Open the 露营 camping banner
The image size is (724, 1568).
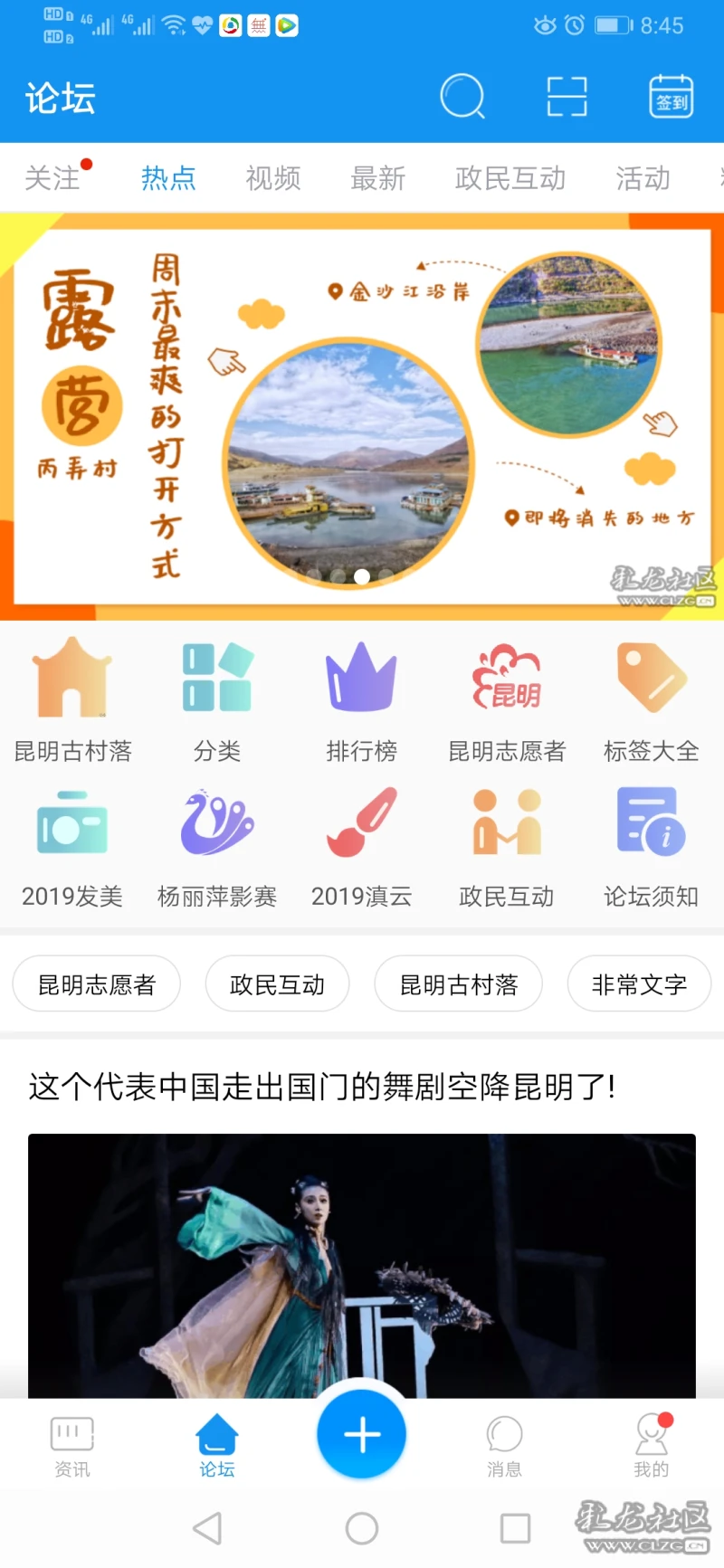pos(362,416)
